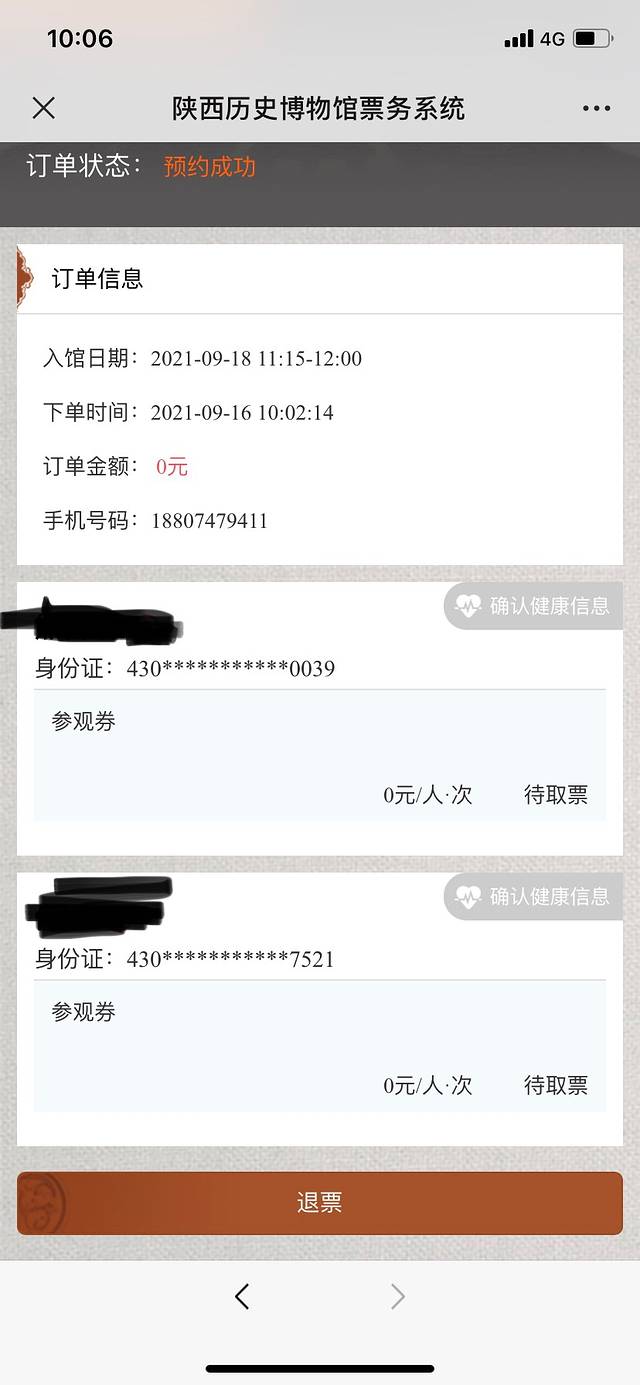Open the three-dot overflow menu
Screen dimensions: 640x1385
(x=596, y=108)
